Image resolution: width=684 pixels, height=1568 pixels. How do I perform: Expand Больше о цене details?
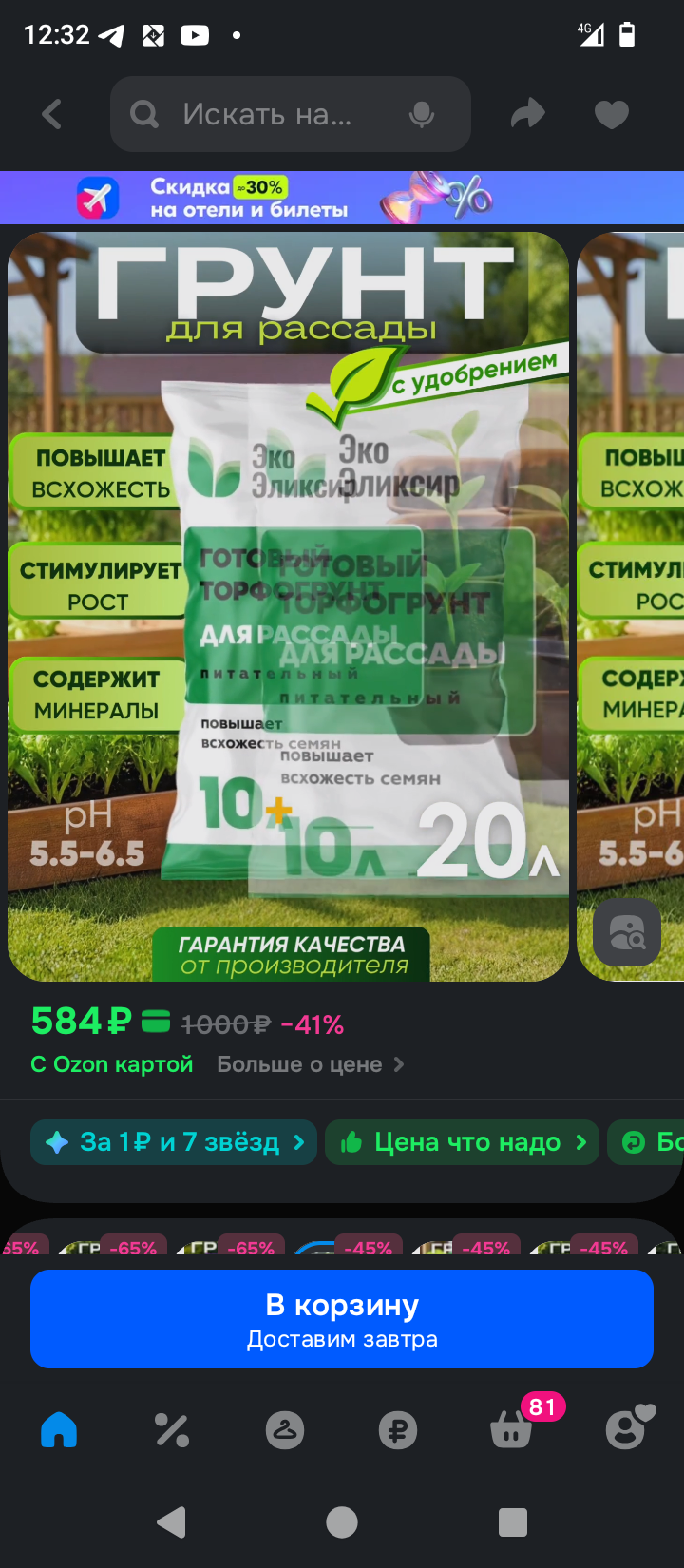click(x=309, y=1063)
